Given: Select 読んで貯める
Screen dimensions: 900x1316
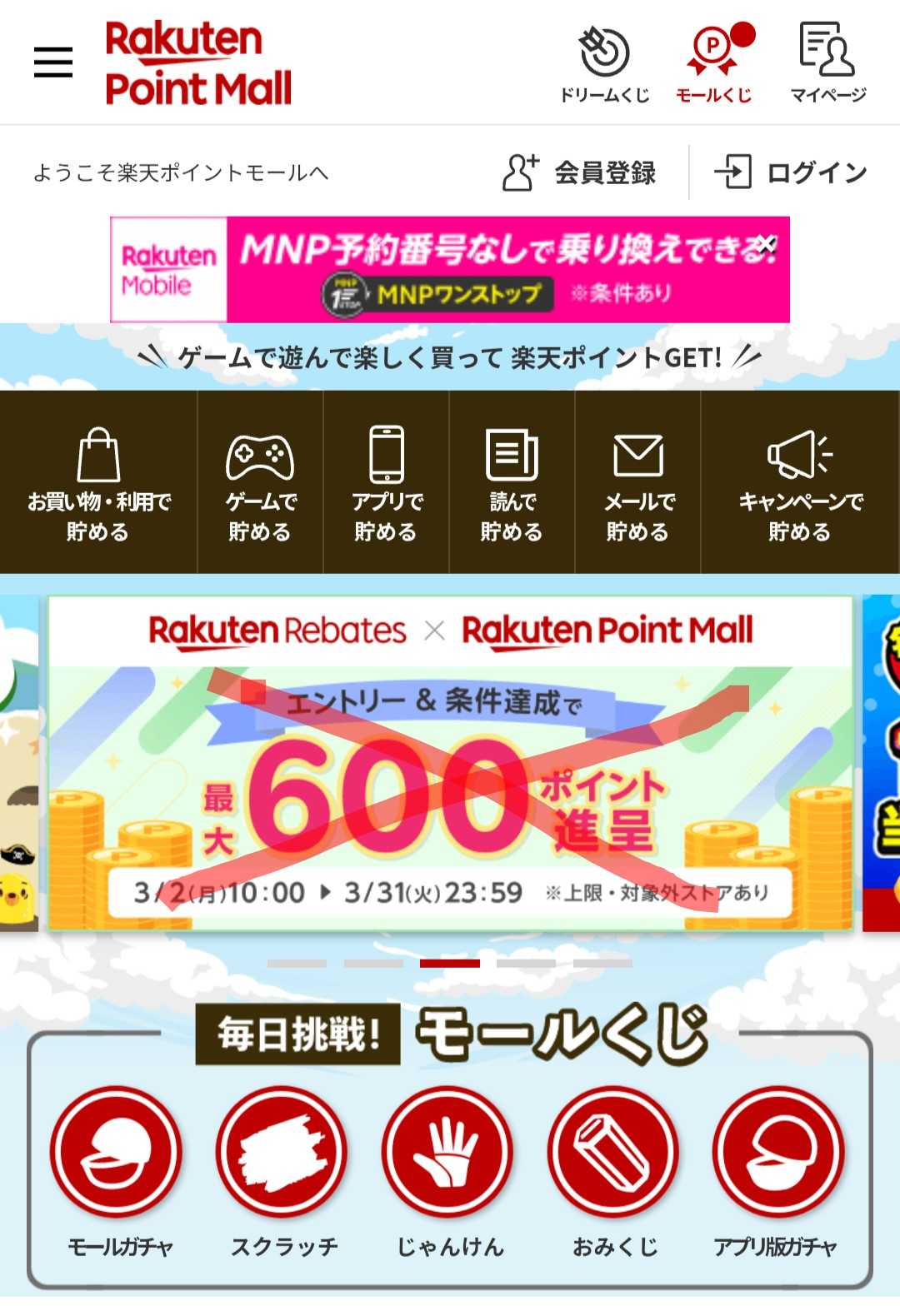Looking at the screenshot, I should (512, 481).
